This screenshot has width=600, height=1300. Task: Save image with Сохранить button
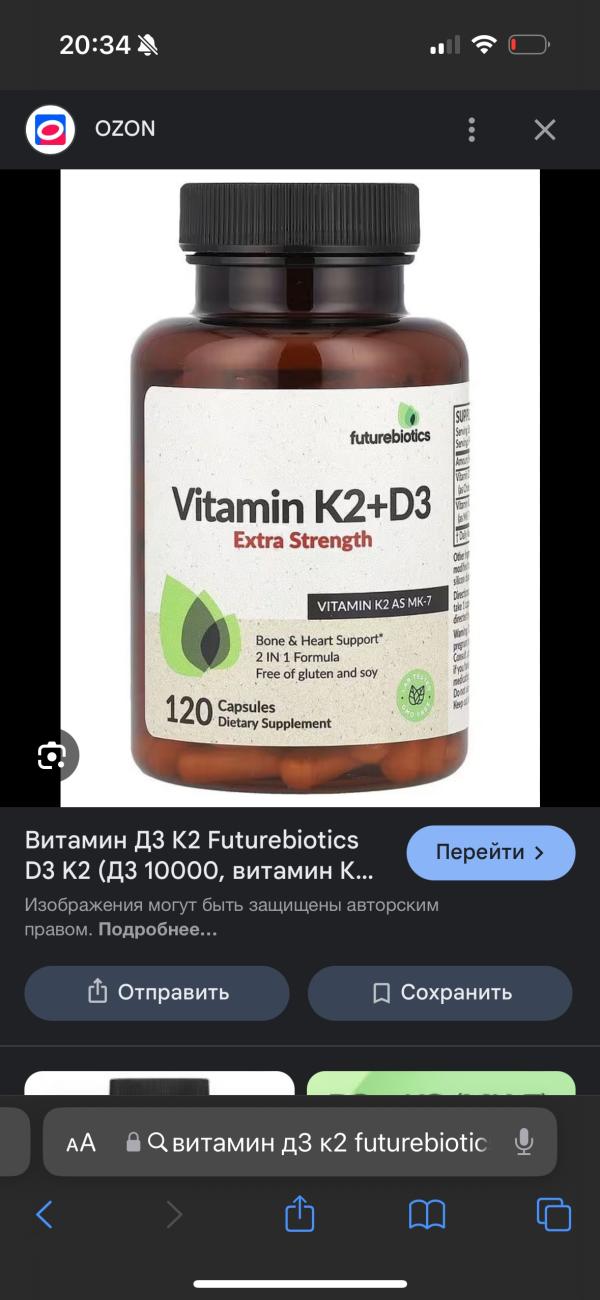pos(440,992)
